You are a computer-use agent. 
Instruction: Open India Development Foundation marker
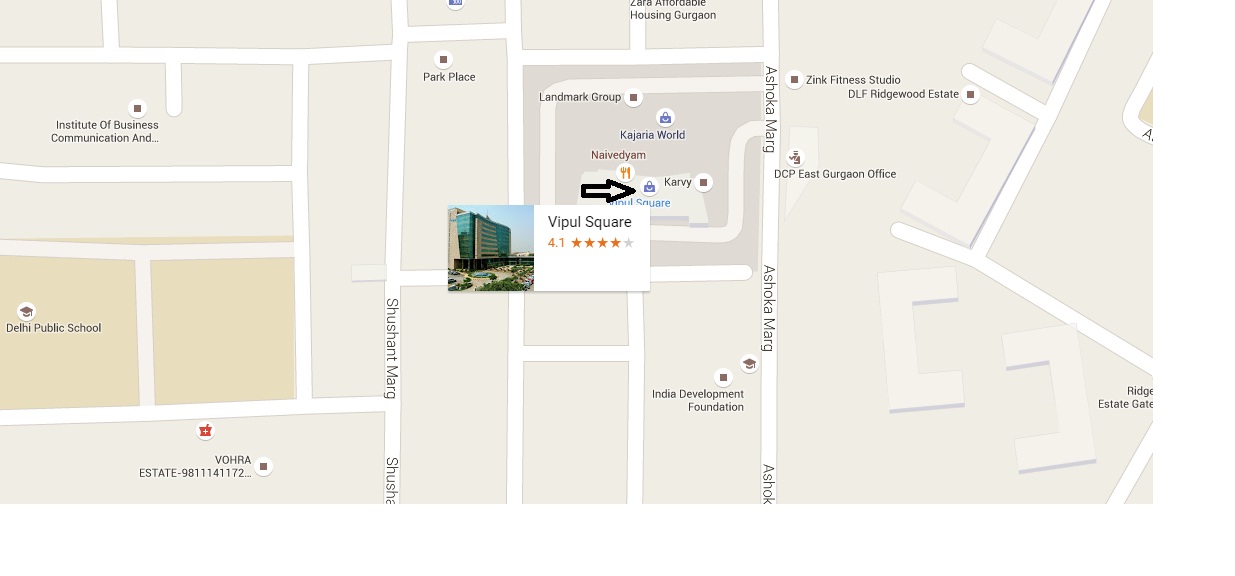pos(723,377)
